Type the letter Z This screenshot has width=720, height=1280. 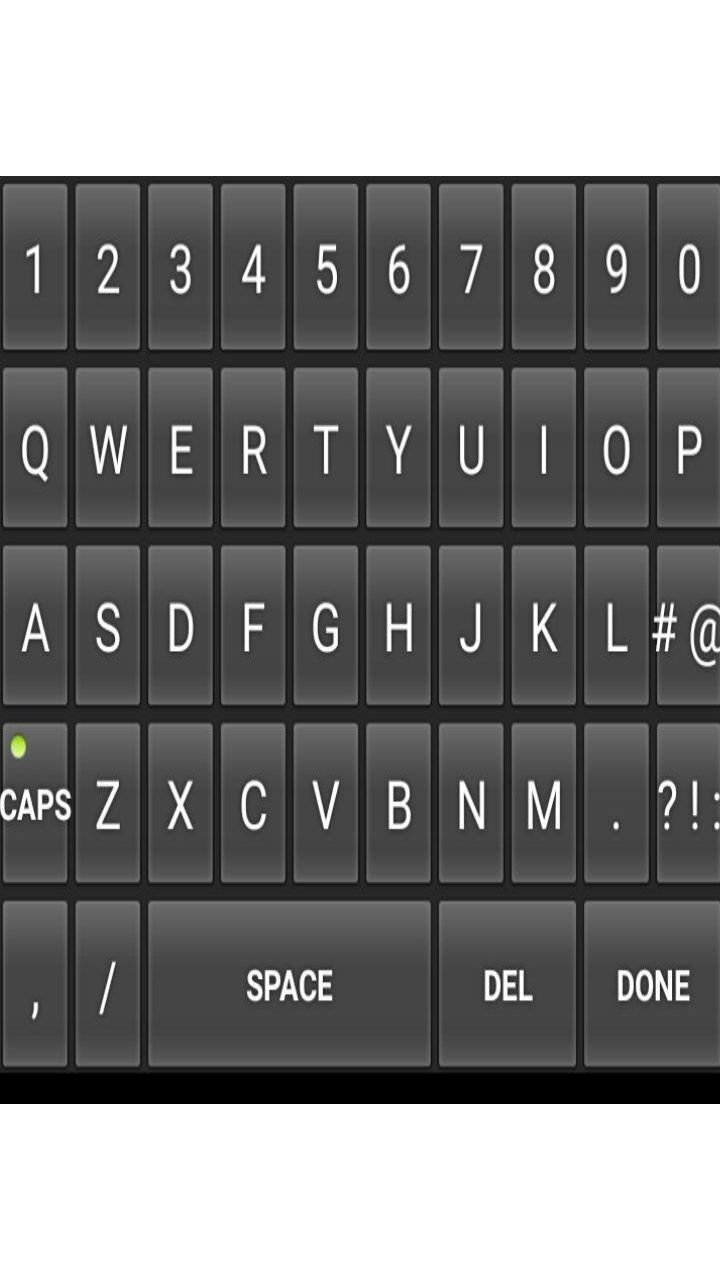tap(107, 803)
